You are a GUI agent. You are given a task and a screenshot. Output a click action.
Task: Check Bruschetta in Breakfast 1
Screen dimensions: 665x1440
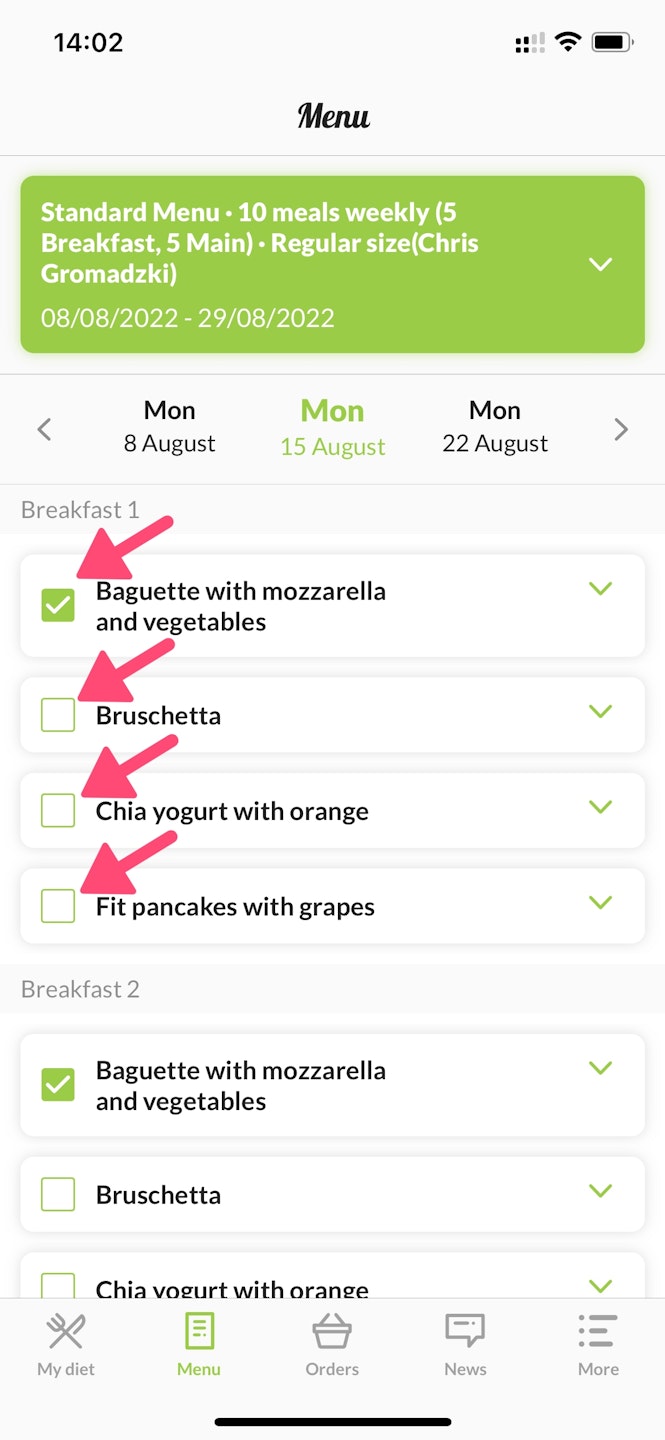click(x=58, y=715)
